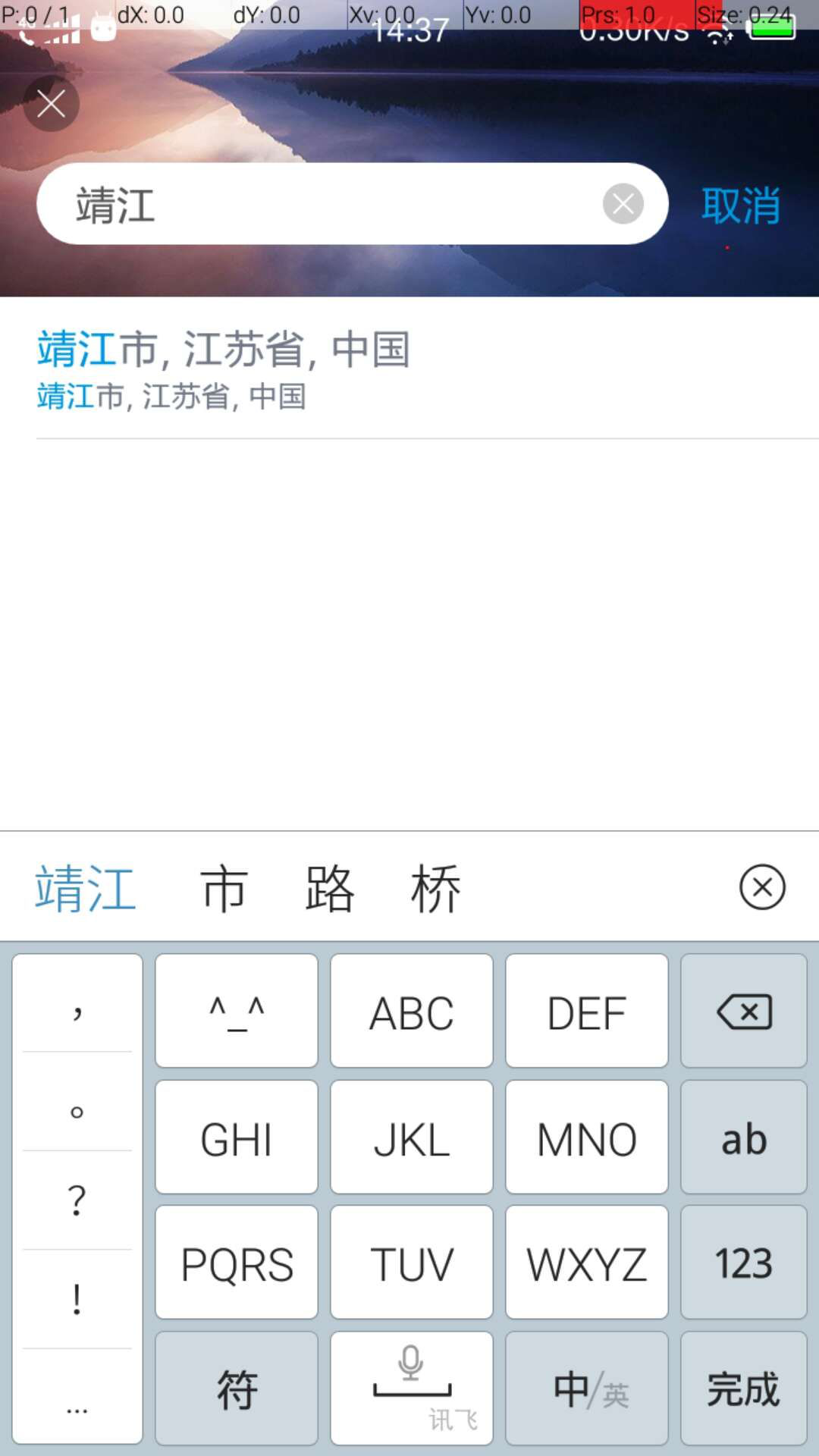Open the 符 symbols key

(x=237, y=1389)
